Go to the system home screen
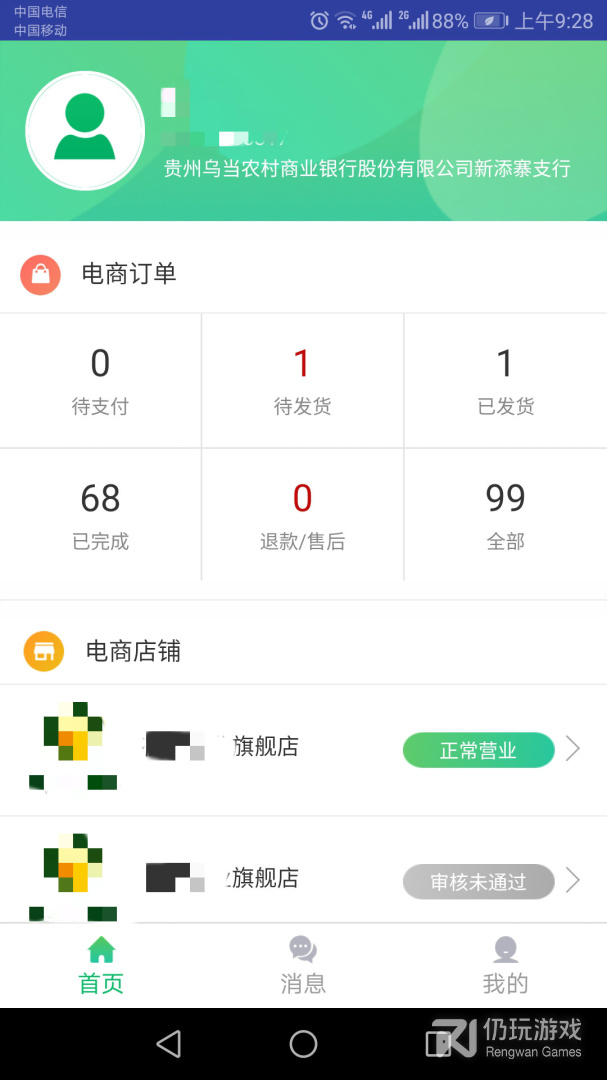This screenshot has height=1080, width=607. [303, 1044]
